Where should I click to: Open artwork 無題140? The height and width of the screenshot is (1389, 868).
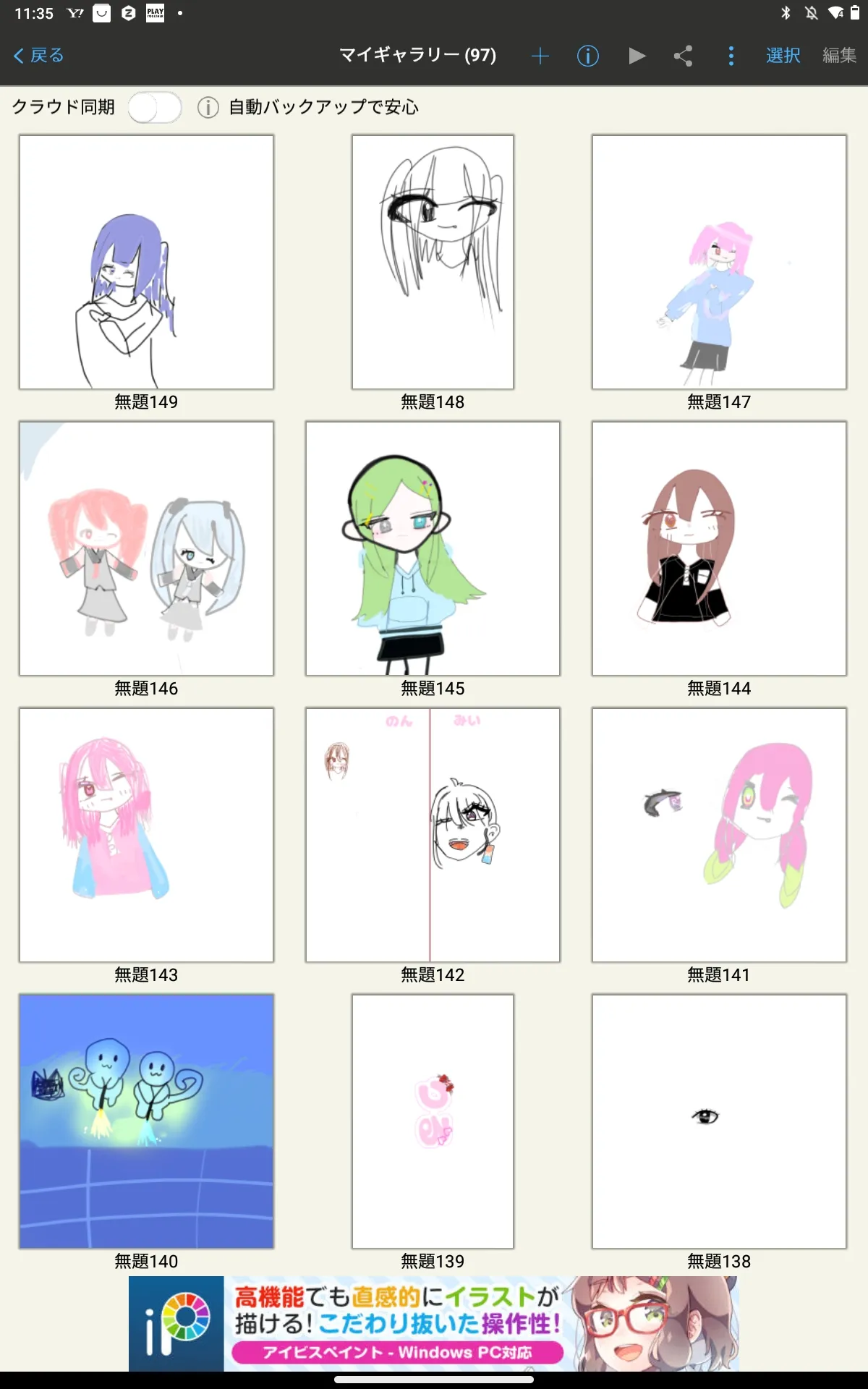pos(146,1121)
